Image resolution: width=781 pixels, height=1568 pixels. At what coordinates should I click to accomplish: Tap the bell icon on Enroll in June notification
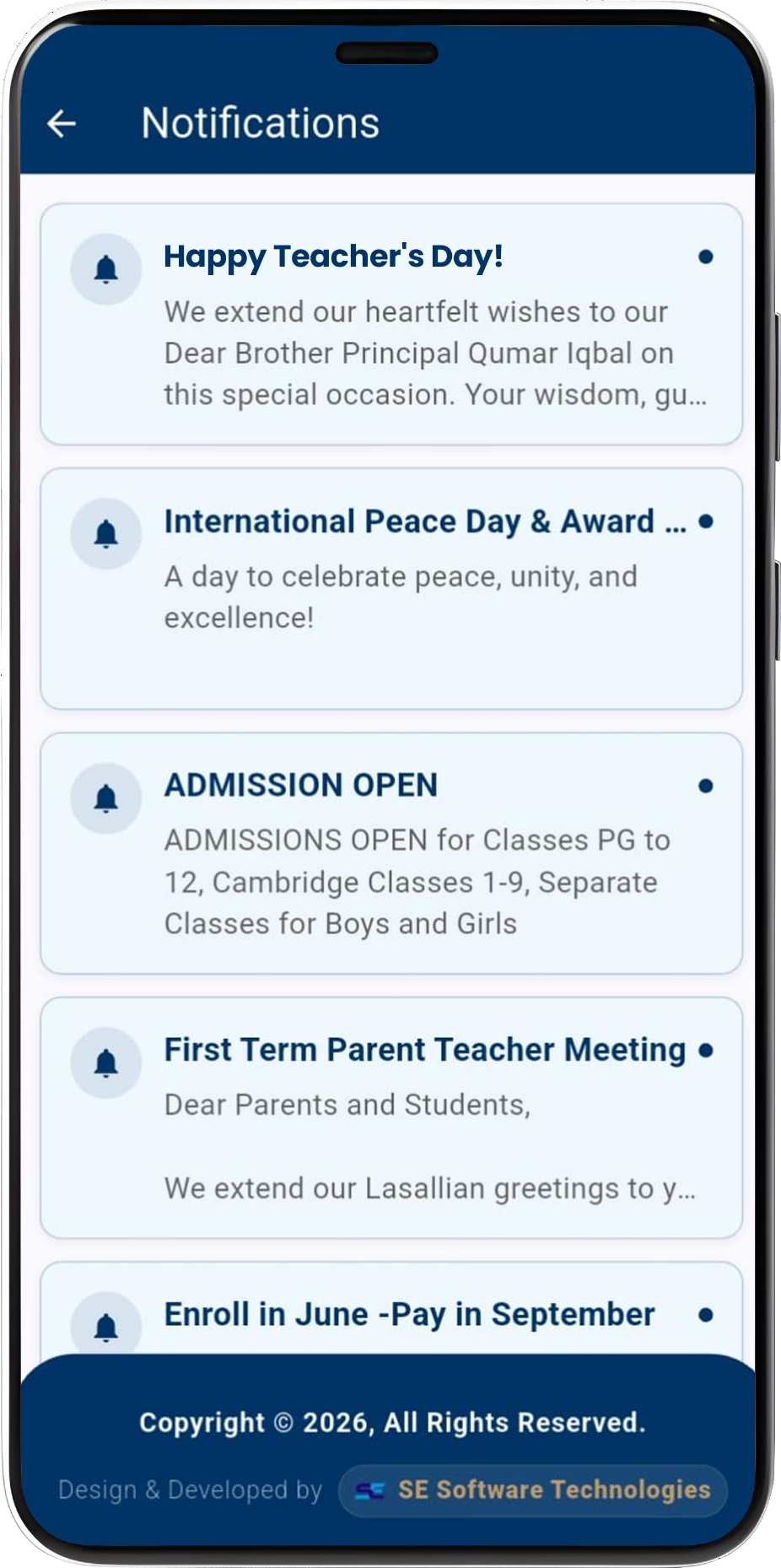105,1326
